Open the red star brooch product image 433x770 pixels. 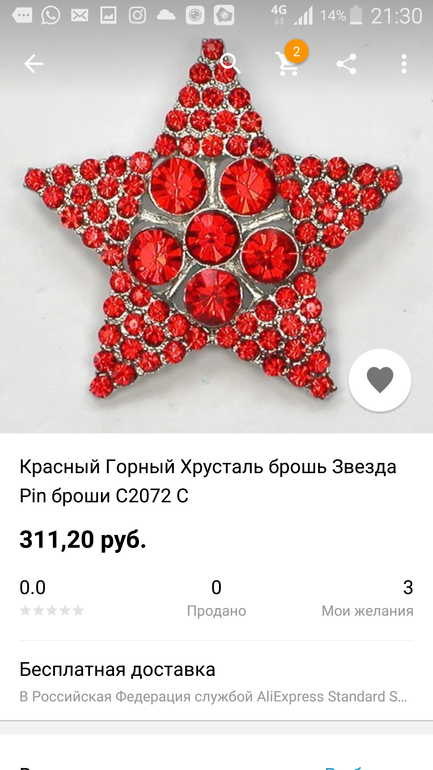214,219
